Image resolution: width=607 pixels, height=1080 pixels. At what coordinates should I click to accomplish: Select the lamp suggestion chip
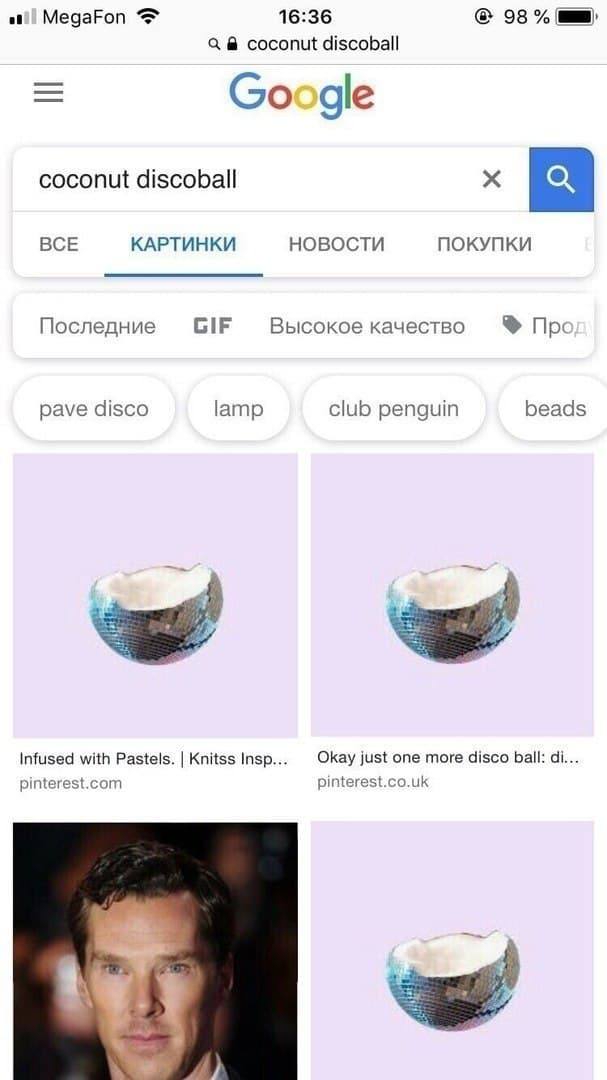click(238, 408)
